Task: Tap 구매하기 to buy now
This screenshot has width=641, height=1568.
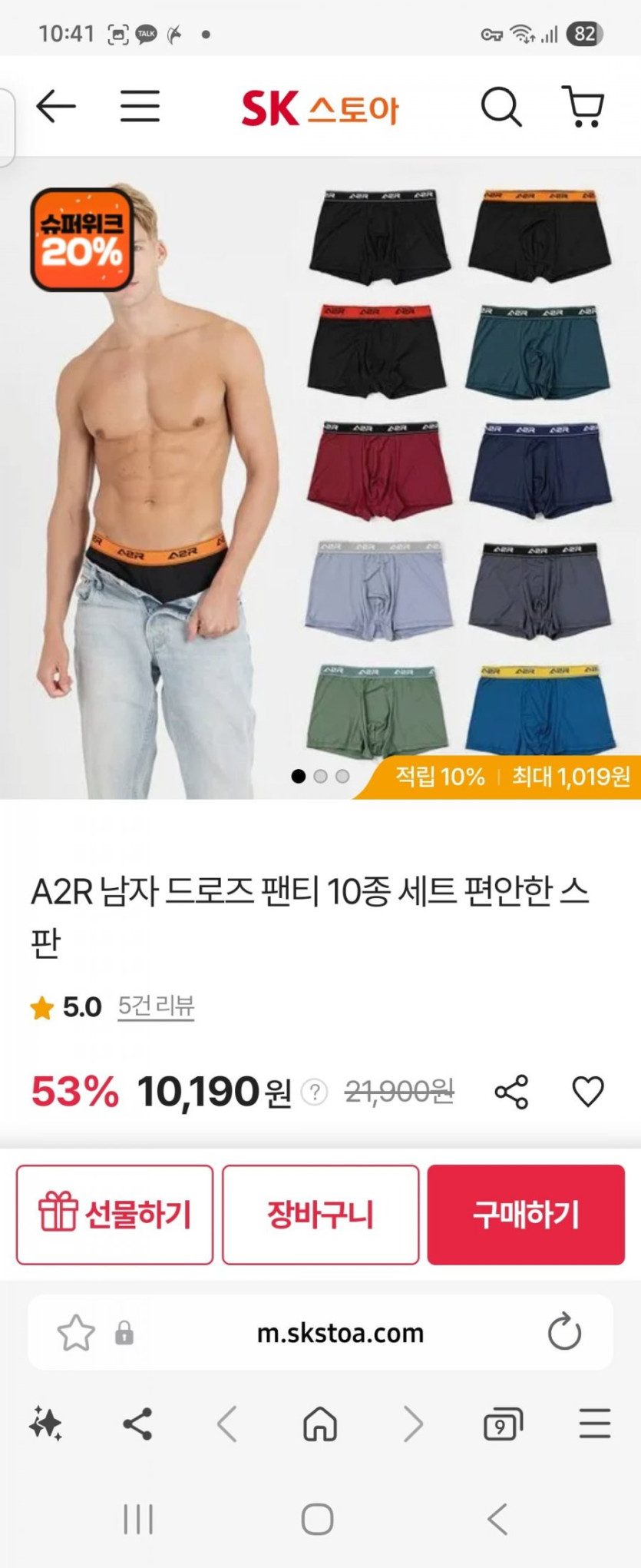Action: pos(526,1215)
